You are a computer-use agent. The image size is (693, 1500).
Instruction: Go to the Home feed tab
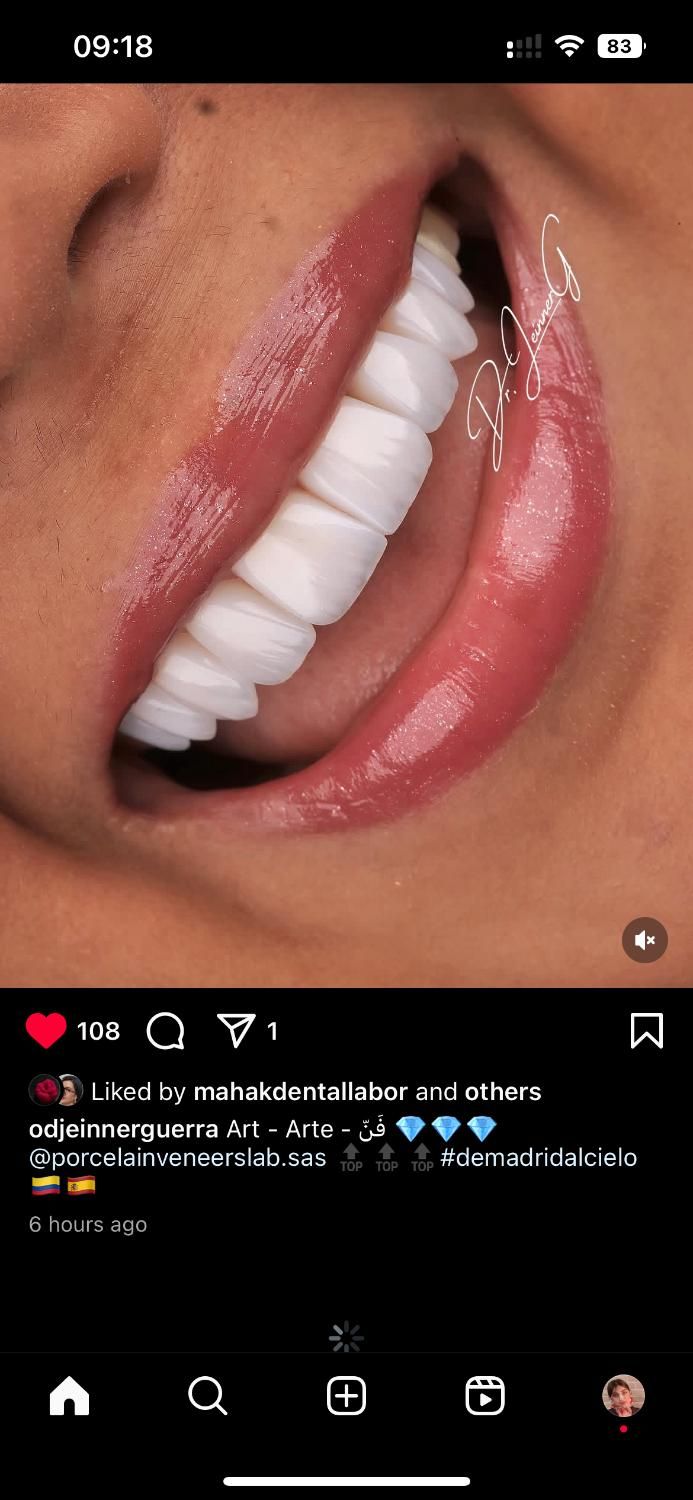69,1396
